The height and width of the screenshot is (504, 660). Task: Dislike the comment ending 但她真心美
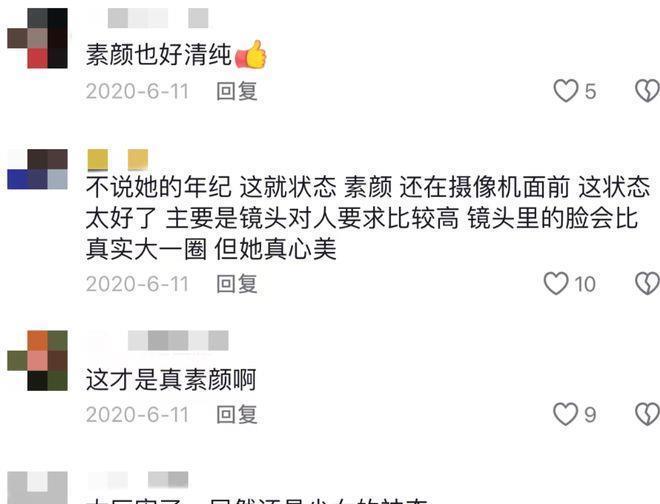click(x=648, y=283)
